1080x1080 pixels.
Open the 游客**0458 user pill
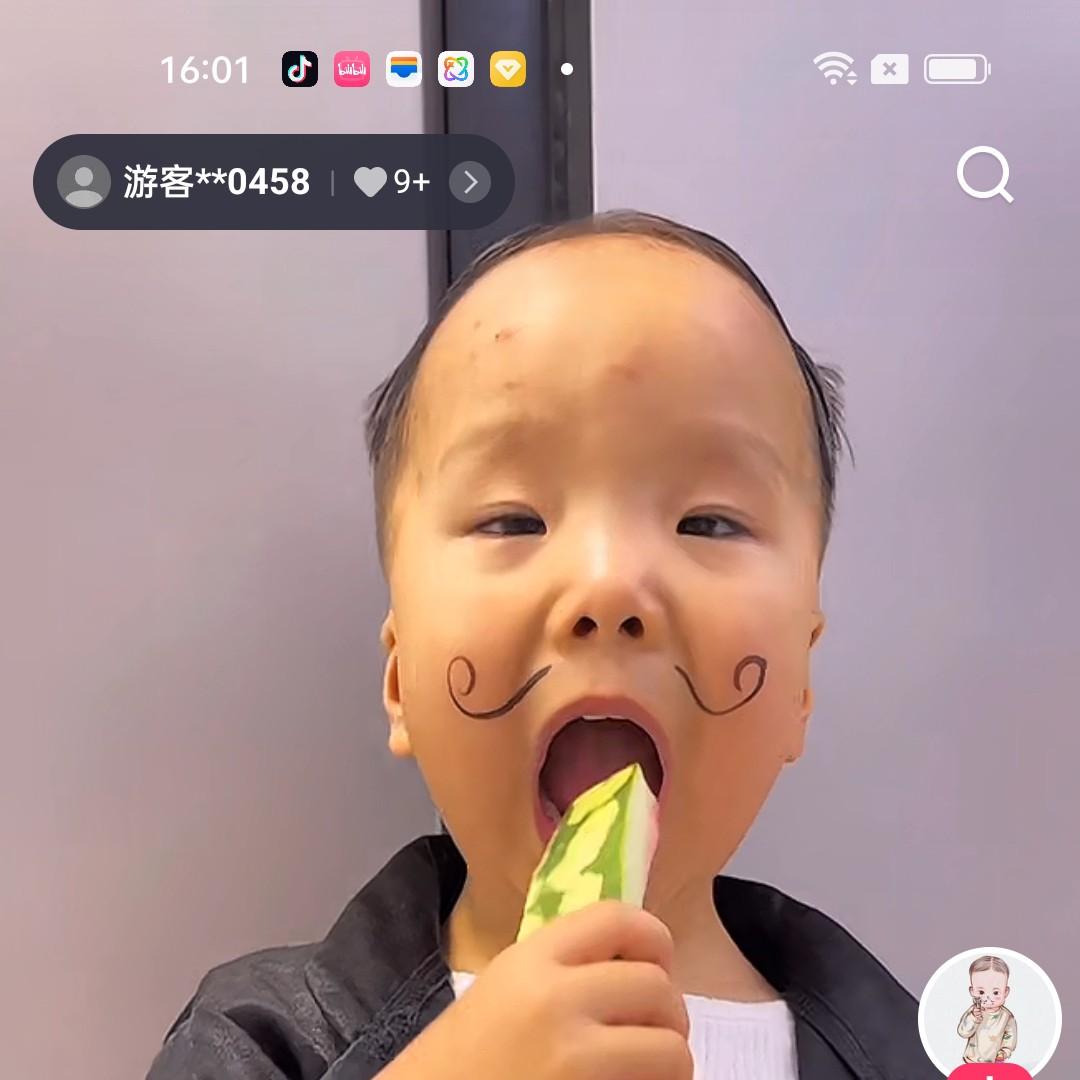tap(216, 182)
